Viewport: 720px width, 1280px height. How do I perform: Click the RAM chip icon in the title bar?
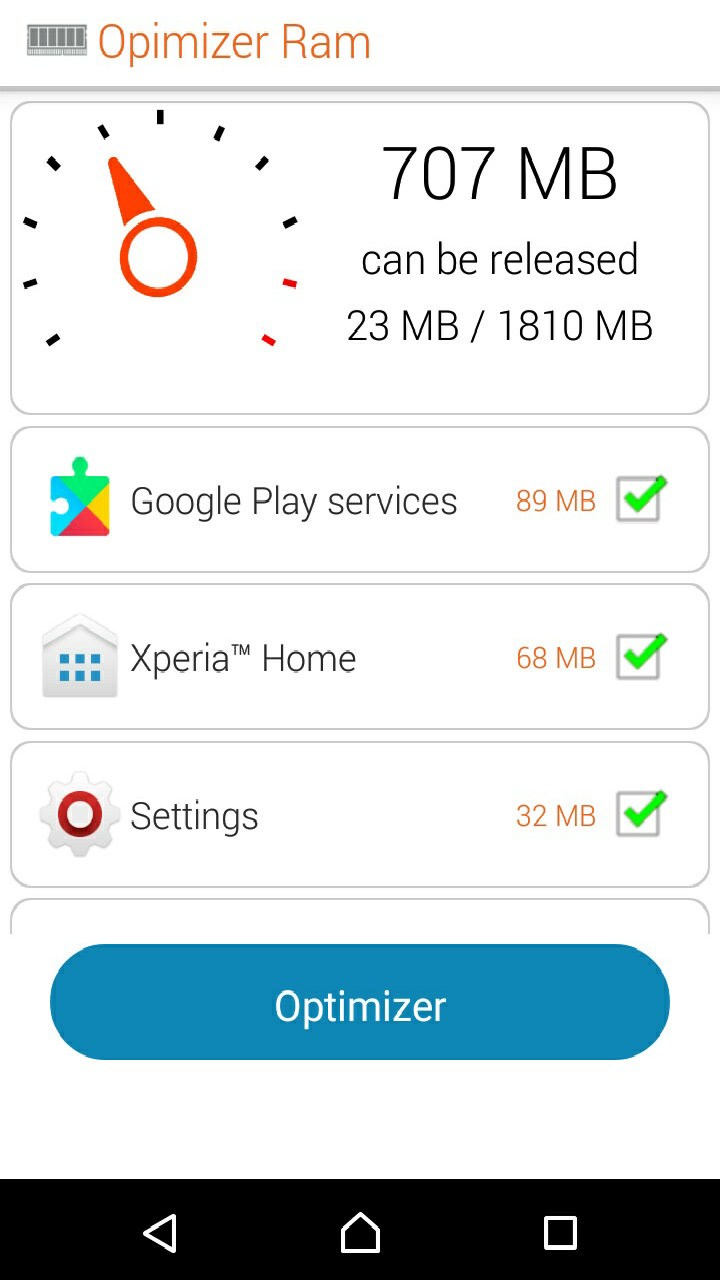56,41
